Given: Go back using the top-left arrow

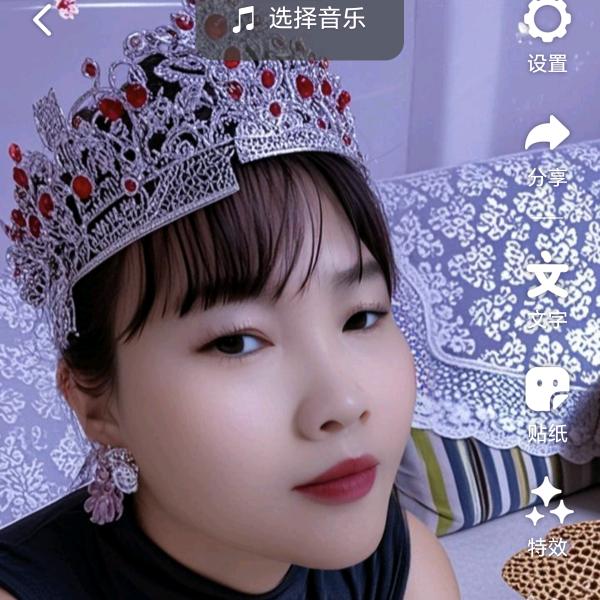Looking at the screenshot, I should coord(42,19).
